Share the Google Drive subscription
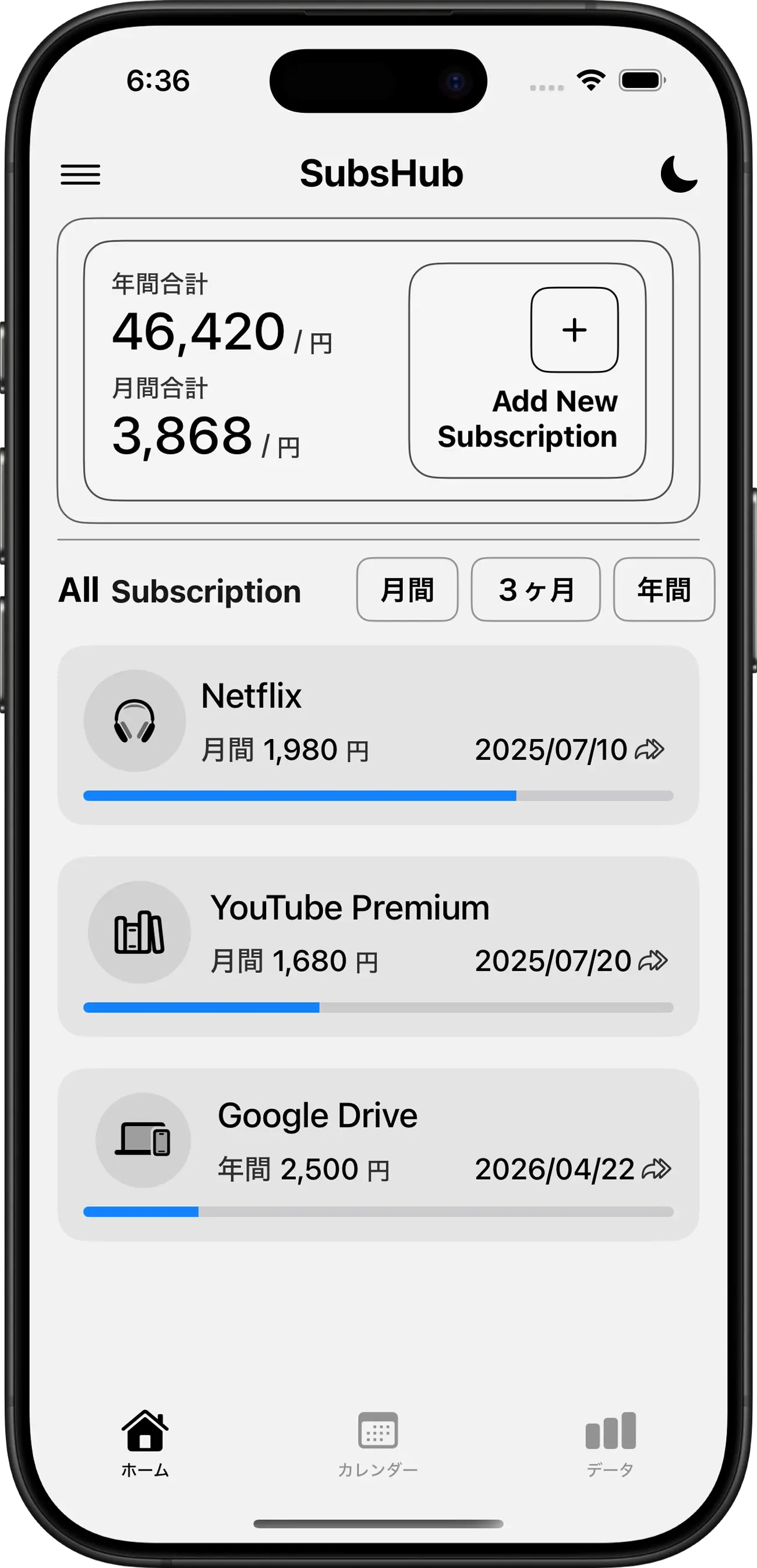This screenshot has width=757, height=1568. click(x=657, y=1169)
